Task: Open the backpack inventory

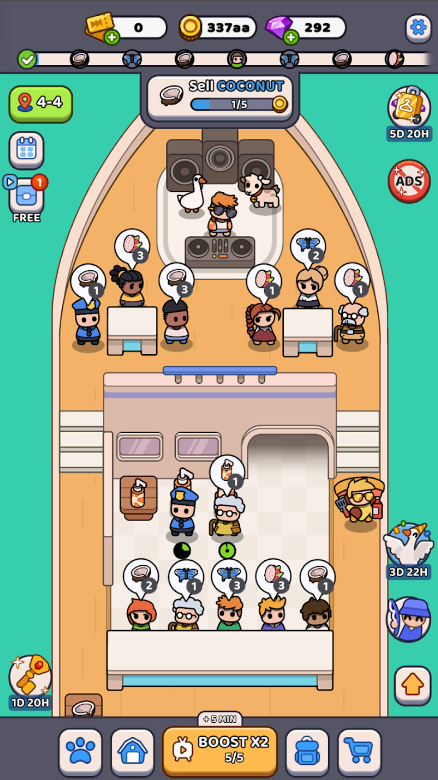Action: pos(307,753)
